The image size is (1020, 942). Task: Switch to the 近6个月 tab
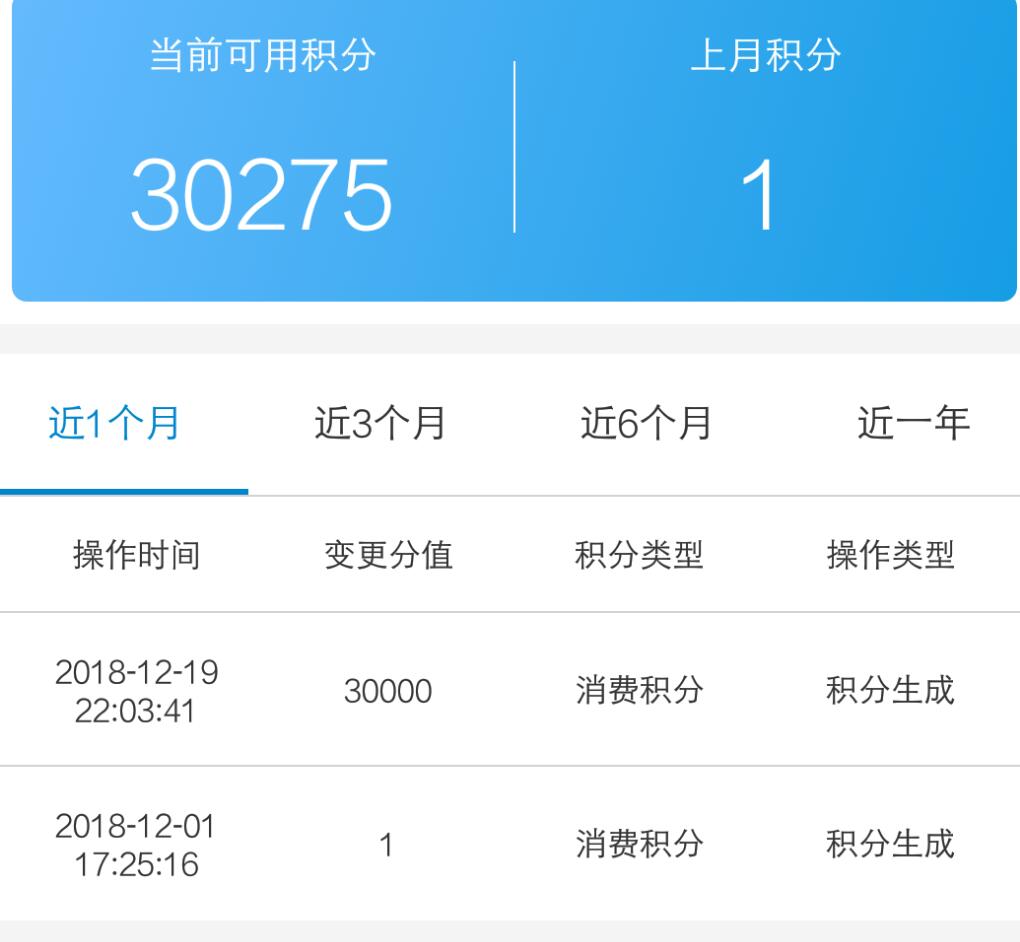[x=646, y=424]
